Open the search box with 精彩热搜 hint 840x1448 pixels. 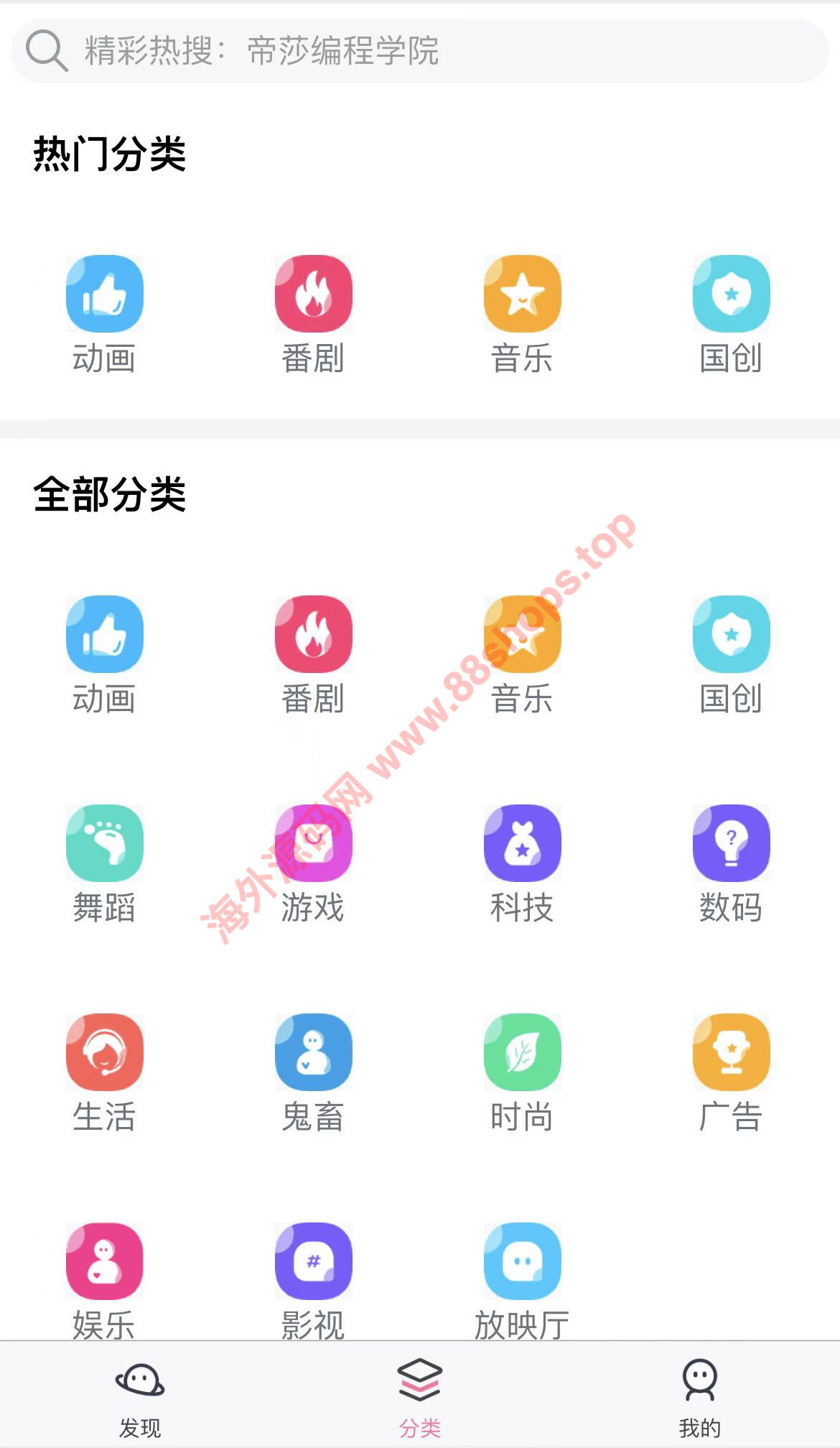(x=420, y=51)
